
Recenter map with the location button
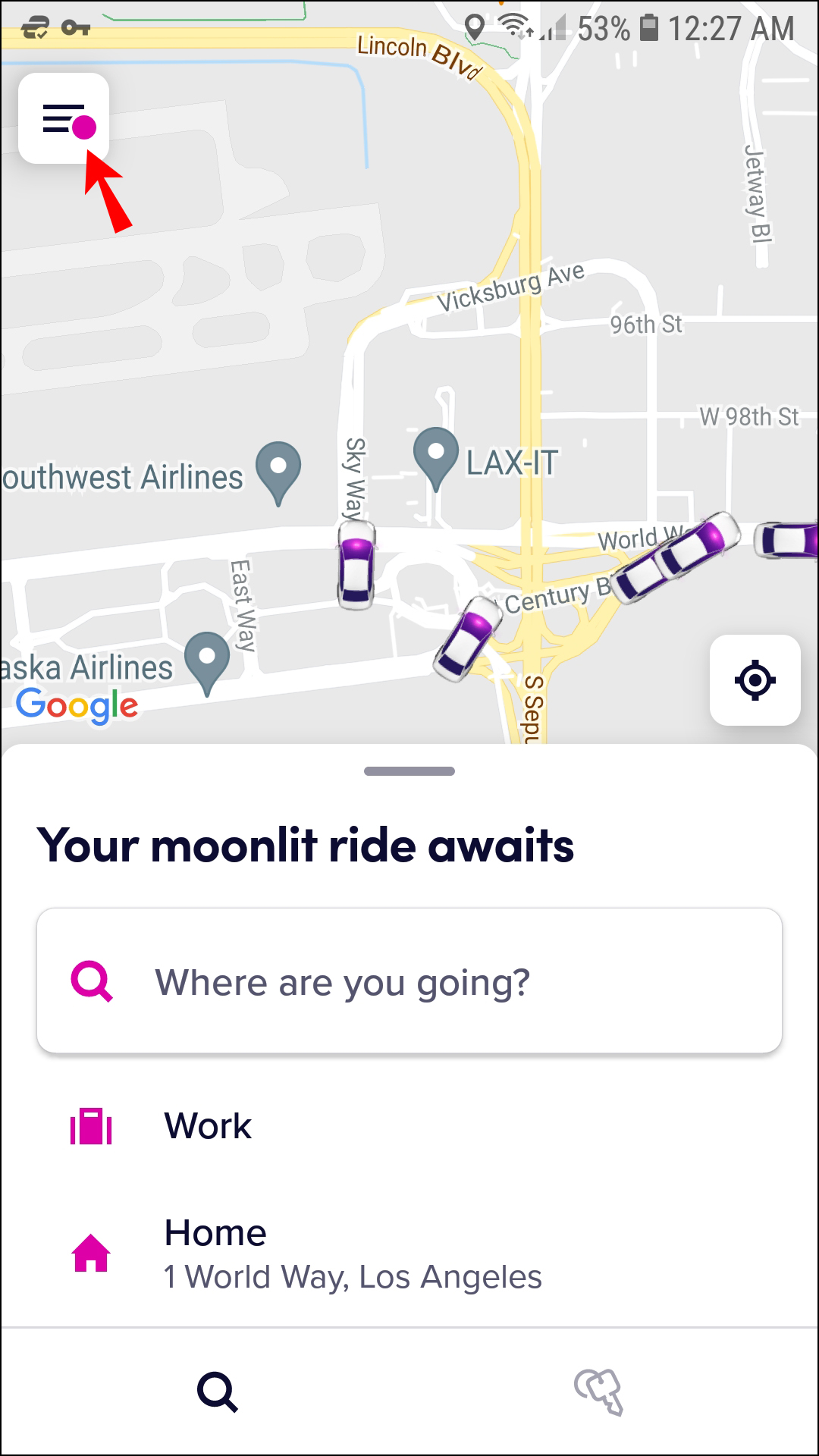[x=755, y=680]
